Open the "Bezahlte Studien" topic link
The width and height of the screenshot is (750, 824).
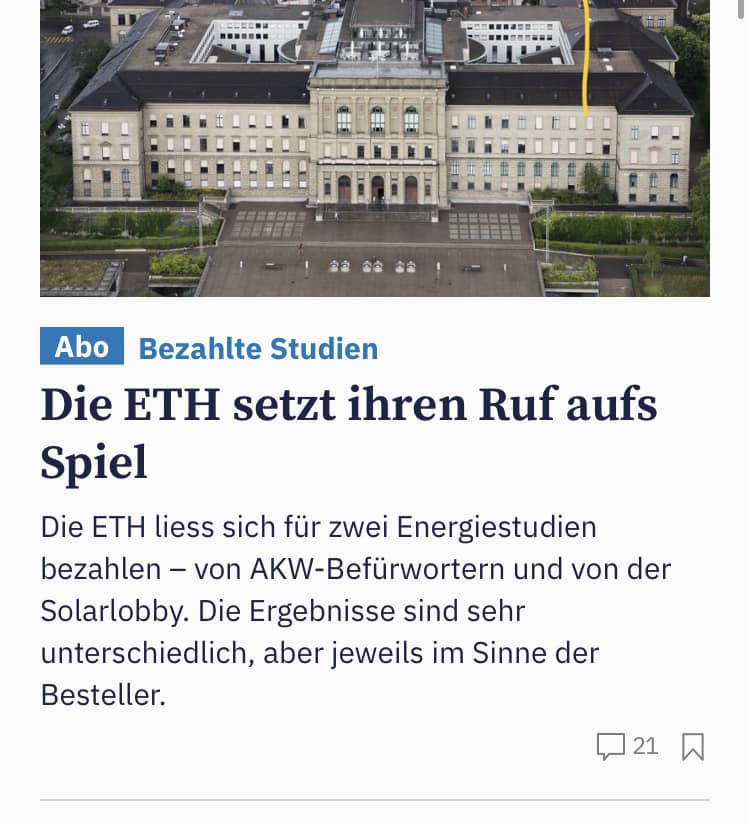pyautogui.click(x=258, y=348)
